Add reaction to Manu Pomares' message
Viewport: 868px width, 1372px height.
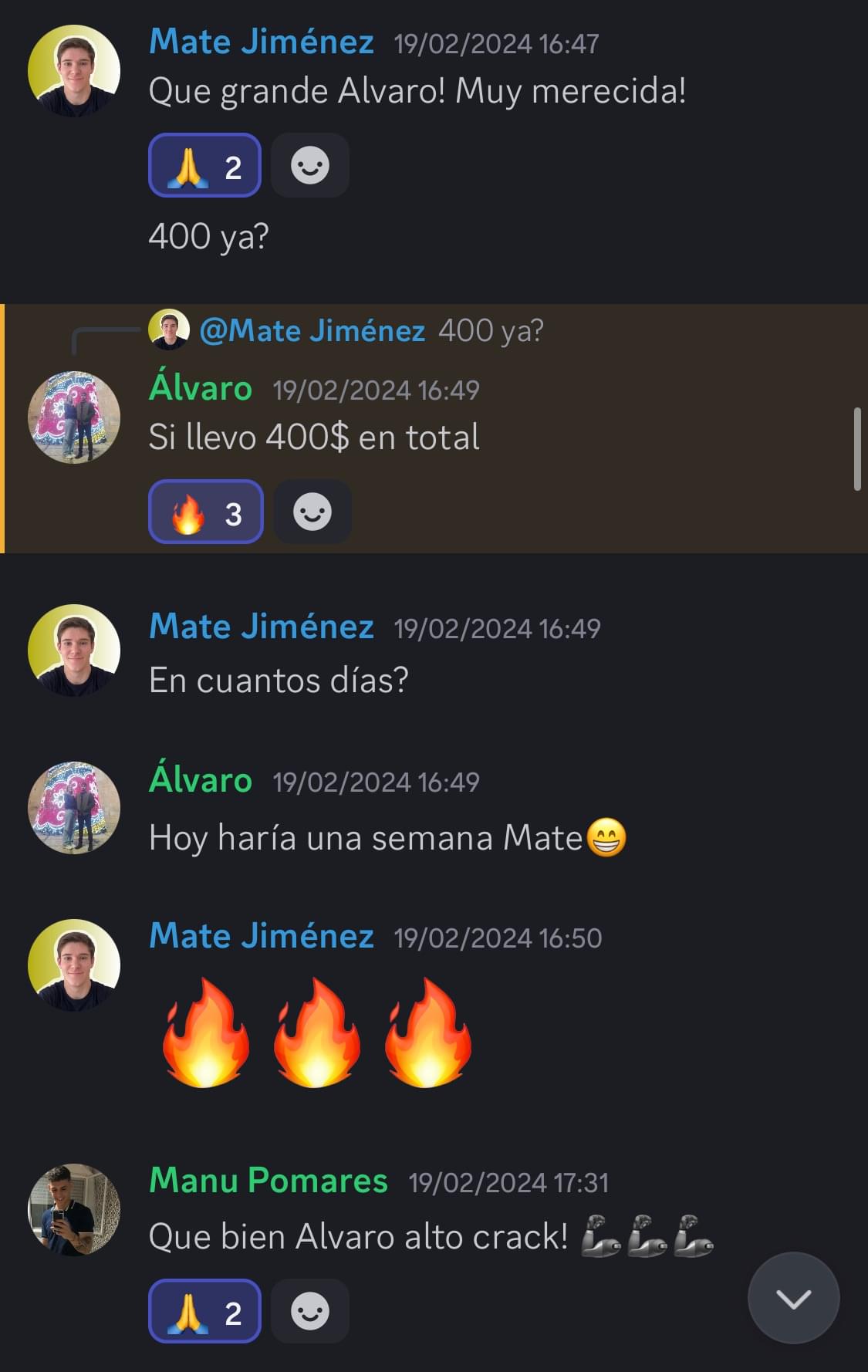pyautogui.click(x=310, y=1311)
